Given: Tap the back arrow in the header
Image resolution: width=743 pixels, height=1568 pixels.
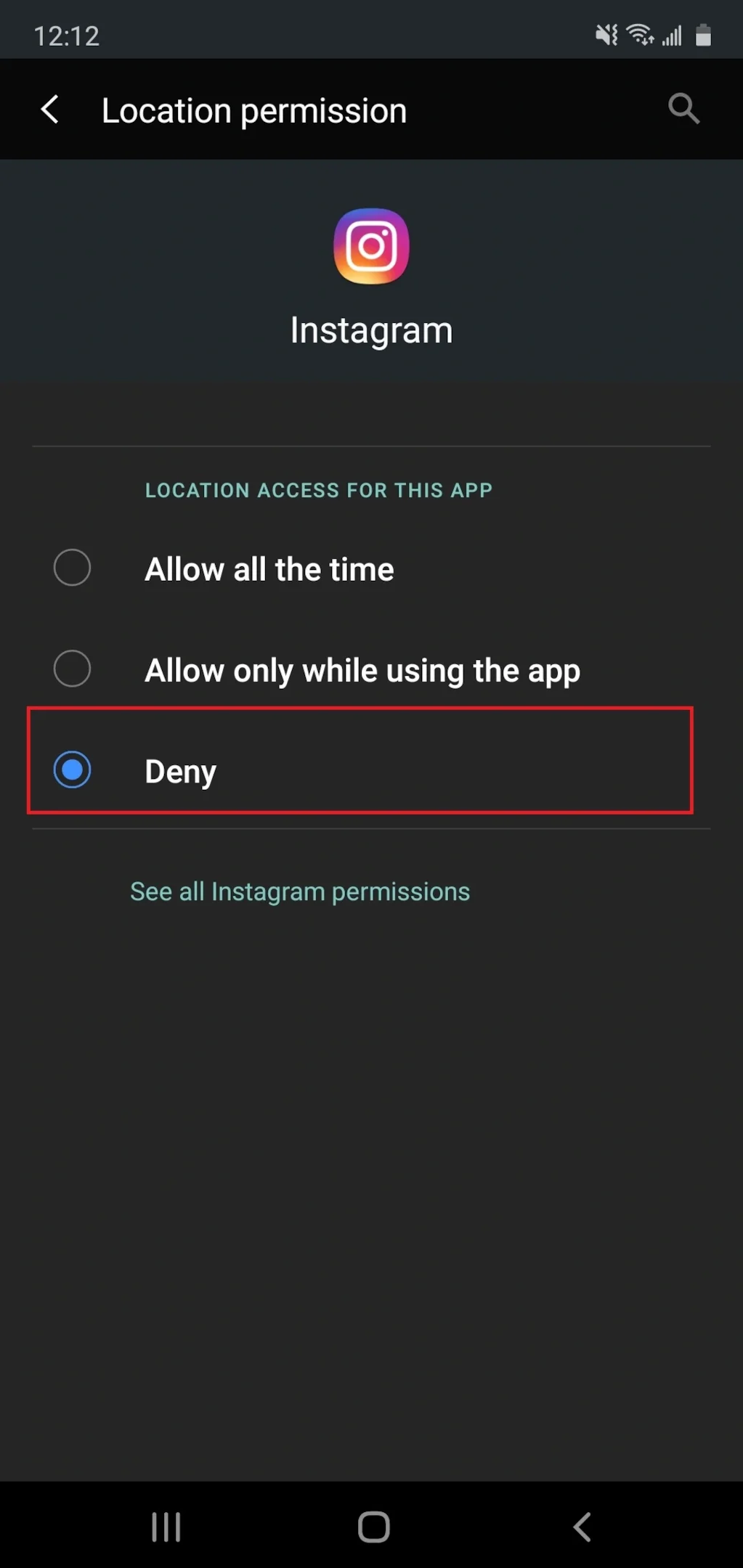Looking at the screenshot, I should click(x=49, y=109).
